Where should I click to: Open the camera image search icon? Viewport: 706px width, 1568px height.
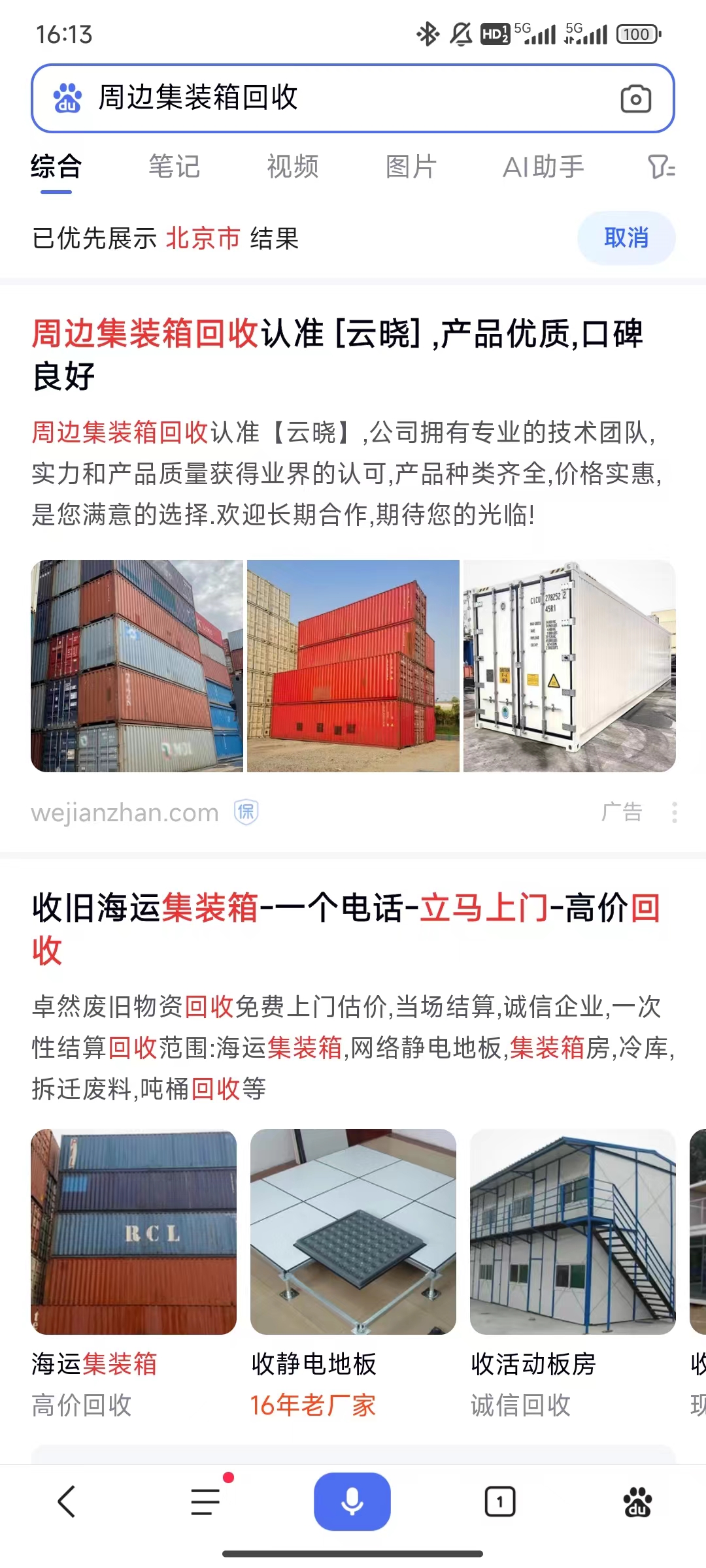click(635, 99)
